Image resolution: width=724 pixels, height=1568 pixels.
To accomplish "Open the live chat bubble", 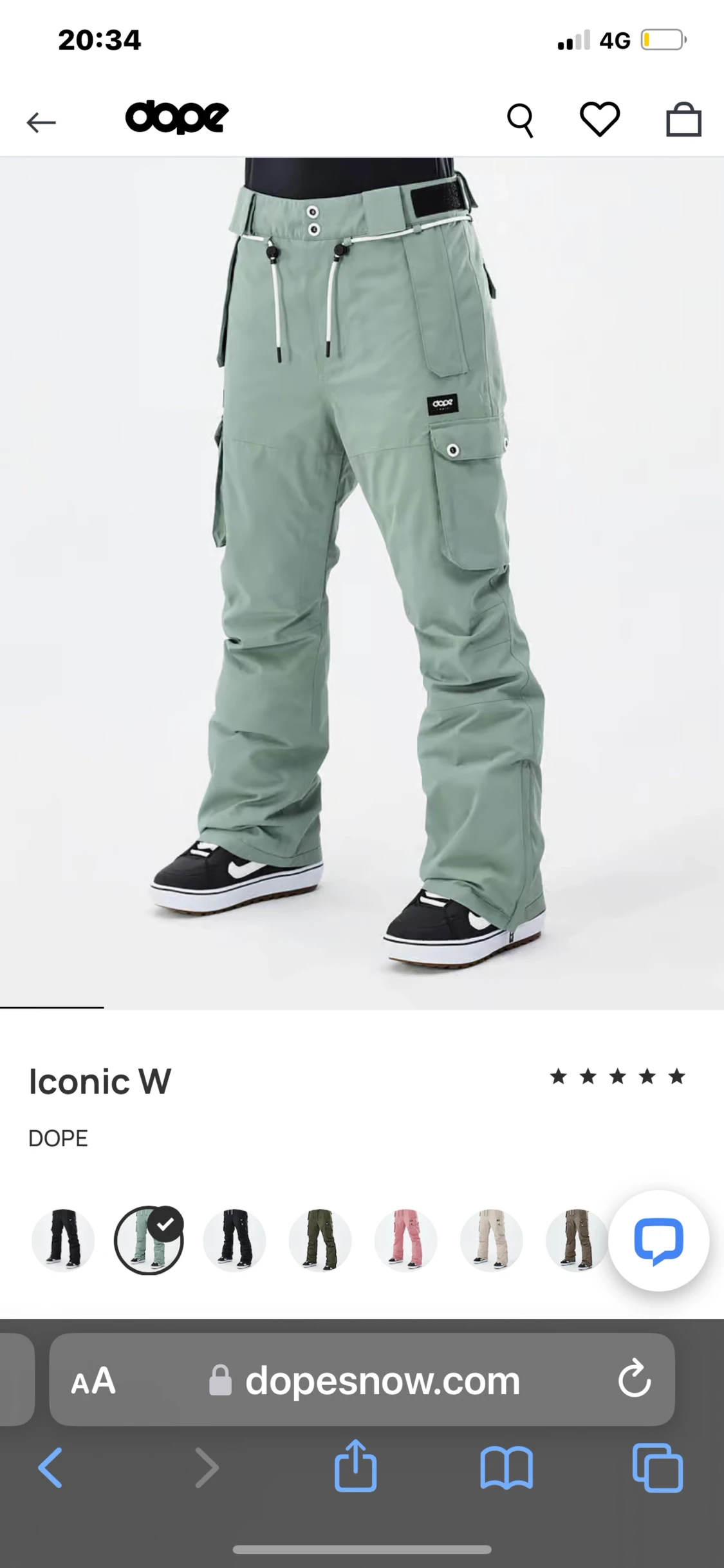I will point(658,1240).
